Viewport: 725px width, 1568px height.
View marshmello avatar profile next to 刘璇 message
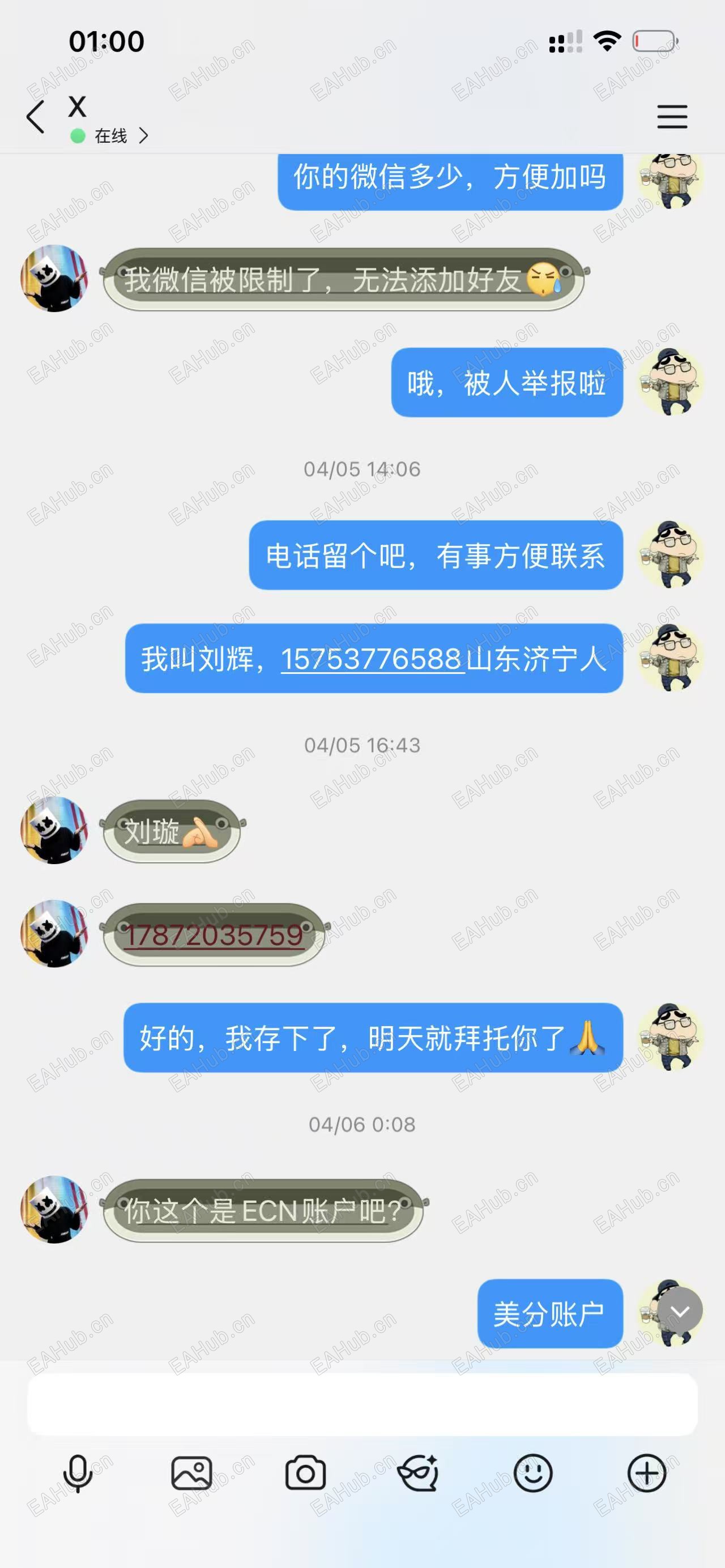point(54,830)
